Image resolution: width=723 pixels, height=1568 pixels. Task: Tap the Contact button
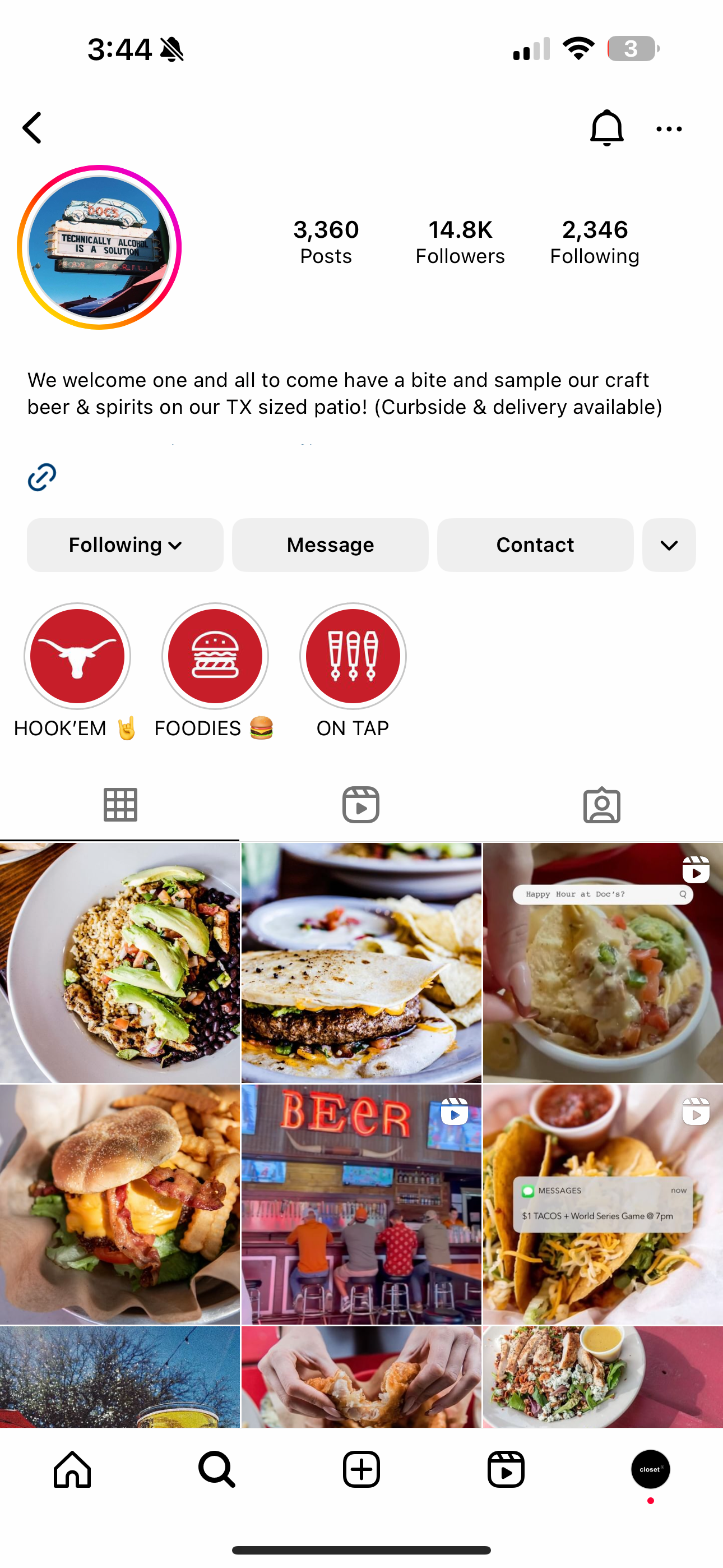(535, 545)
